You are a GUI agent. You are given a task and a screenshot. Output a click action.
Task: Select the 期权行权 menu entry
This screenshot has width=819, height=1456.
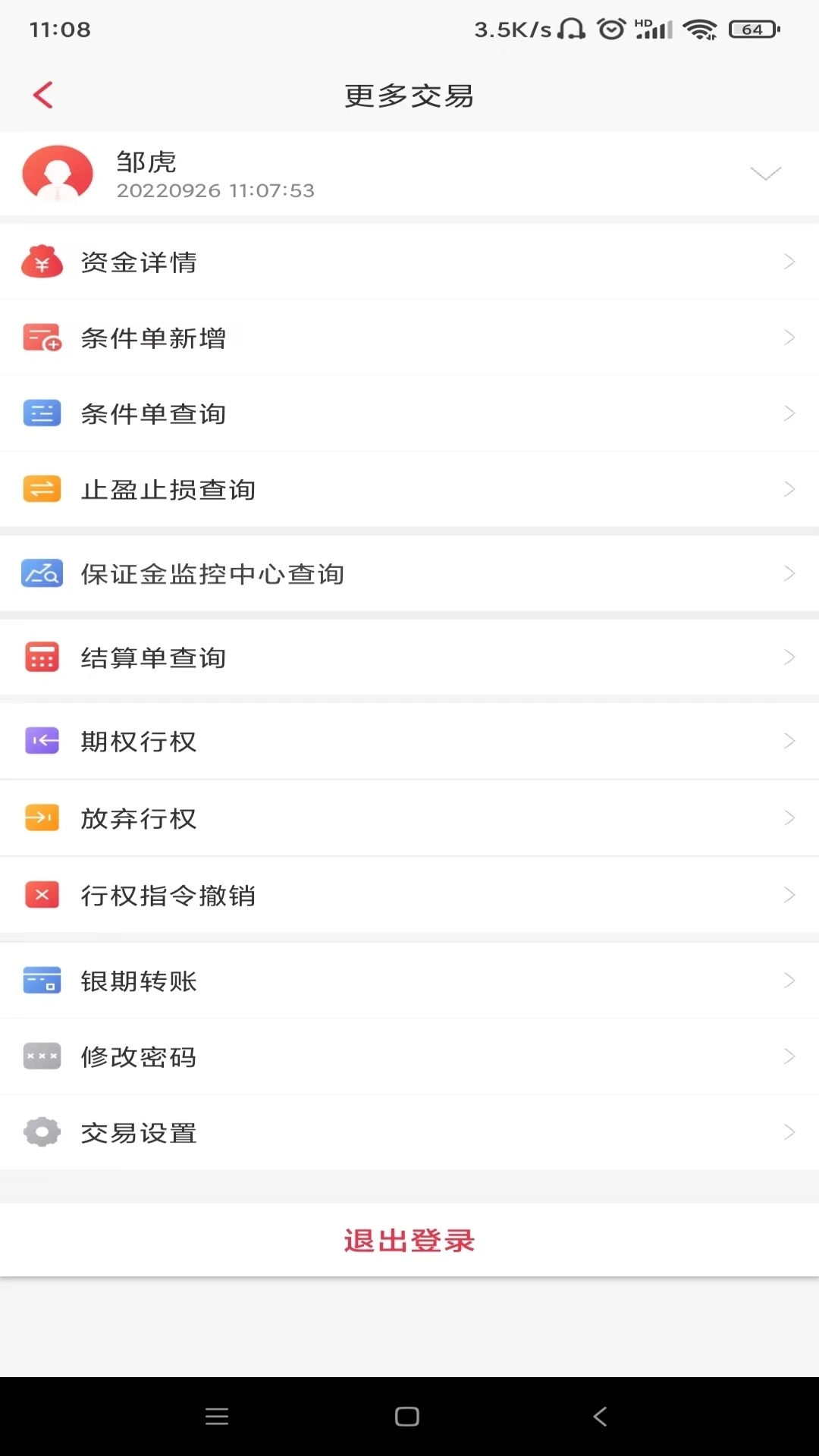click(139, 742)
